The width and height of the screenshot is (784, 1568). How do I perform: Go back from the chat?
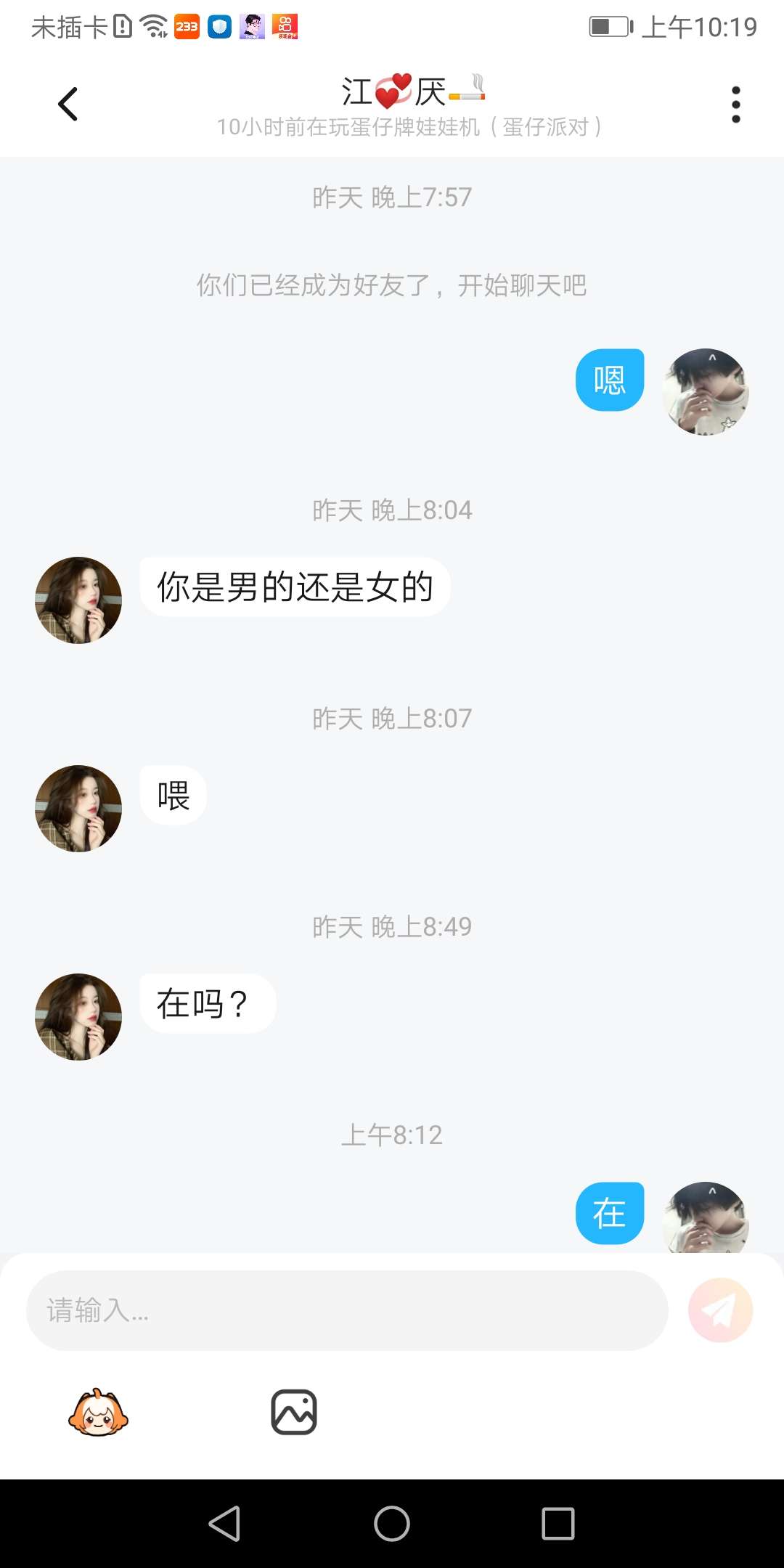click(68, 104)
